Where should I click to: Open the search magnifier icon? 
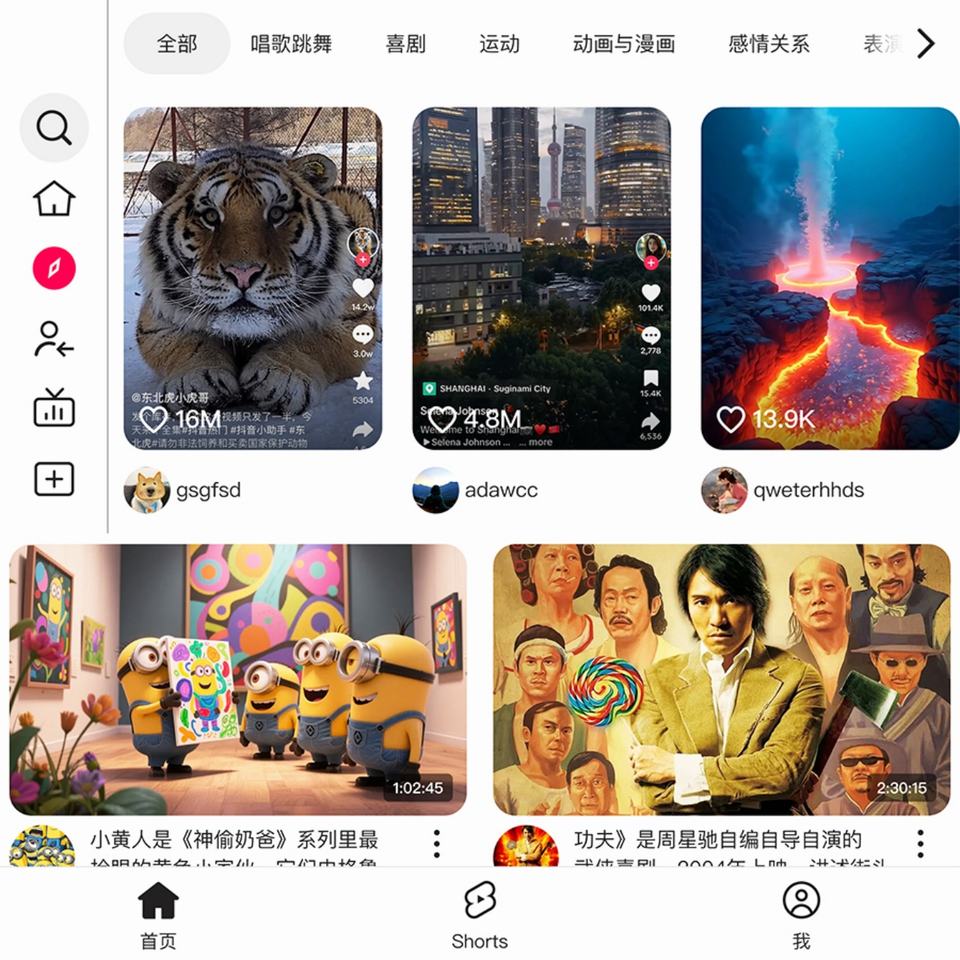point(54,127)
